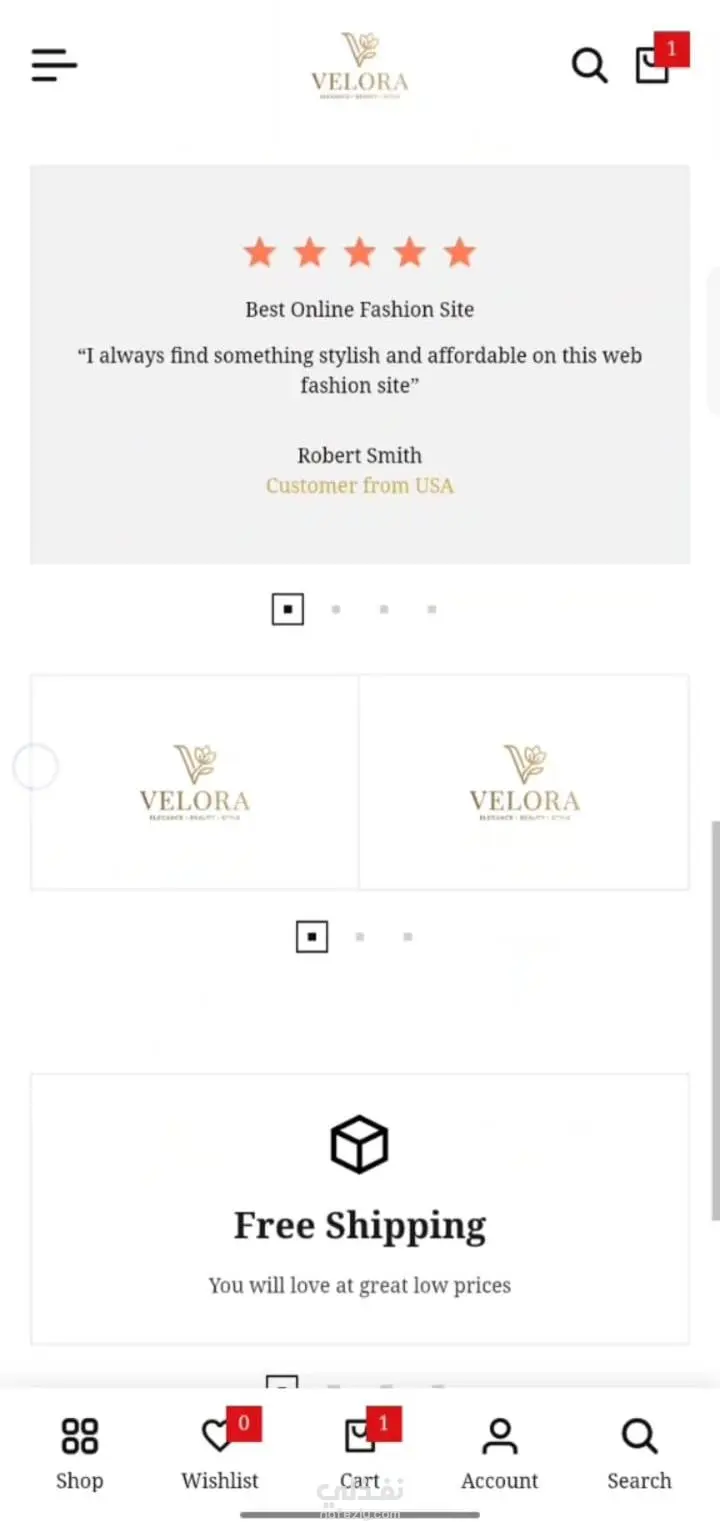
Task: Switch to the Shop tab
Action: pos(79,1453)
